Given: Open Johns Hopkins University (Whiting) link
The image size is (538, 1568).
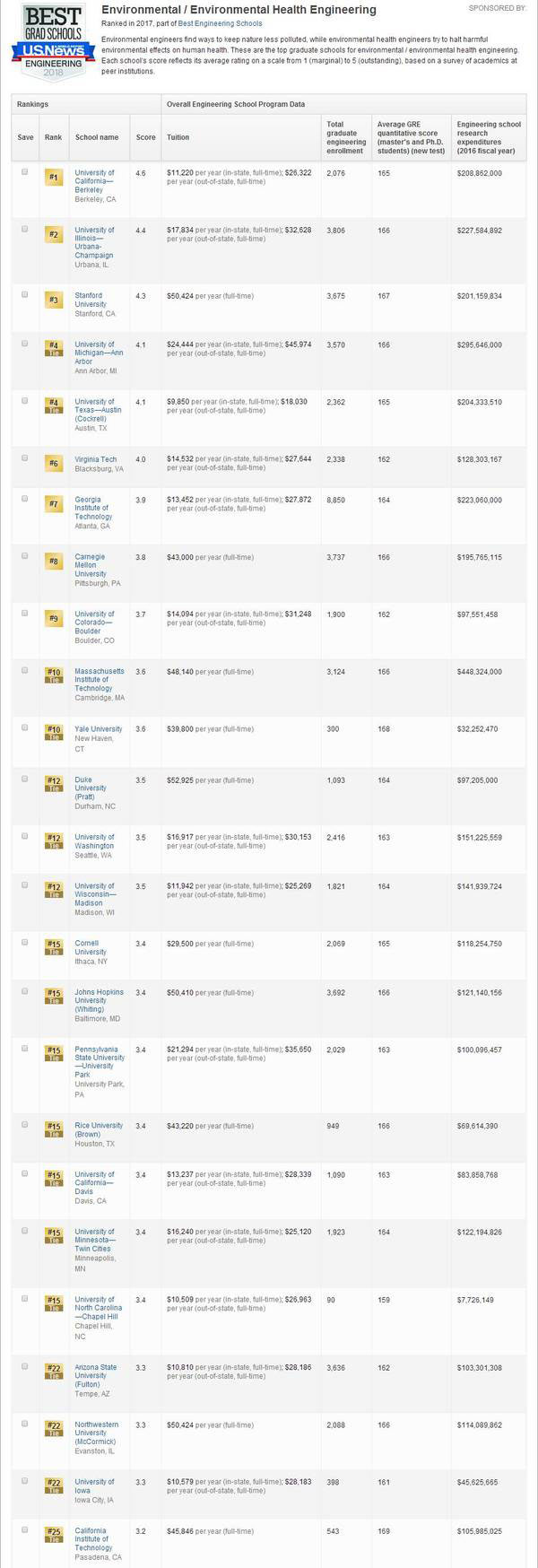Looking at the screenshot, I should 99,1001.
